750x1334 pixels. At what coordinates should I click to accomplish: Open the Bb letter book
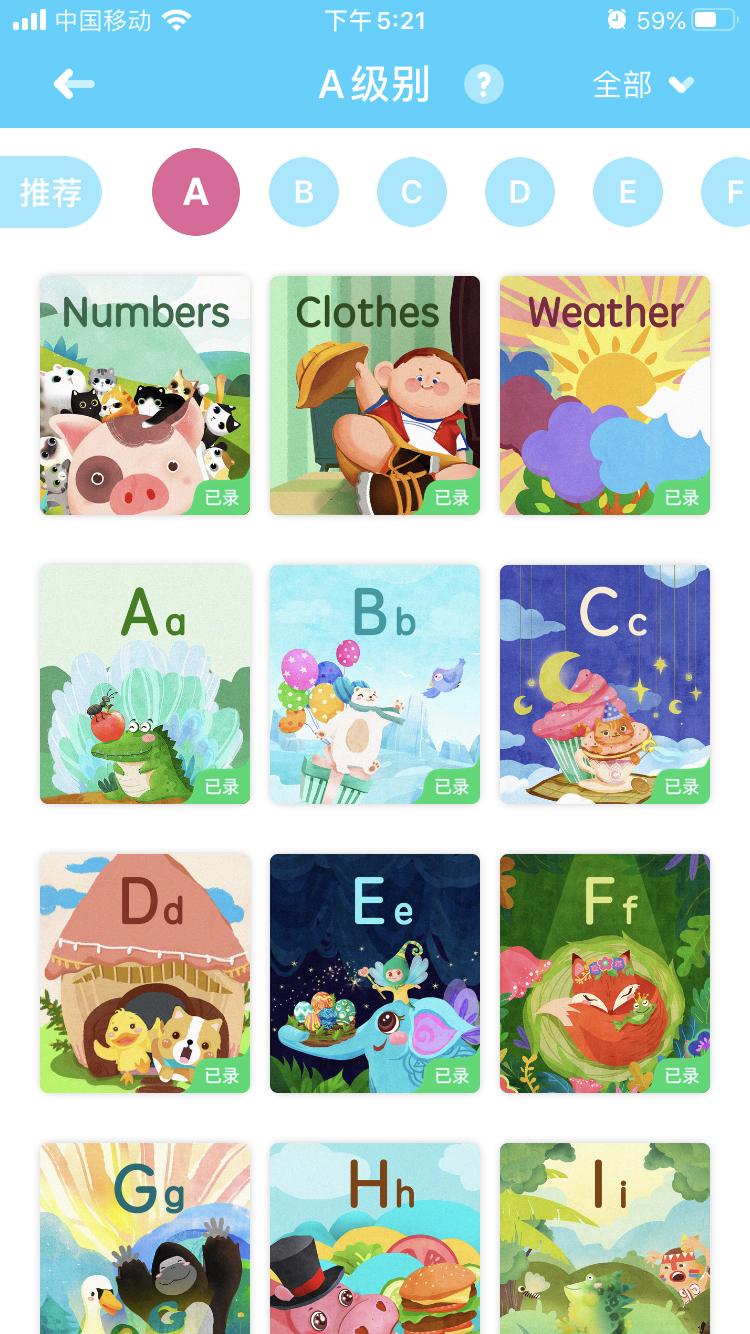coord(375,684)
